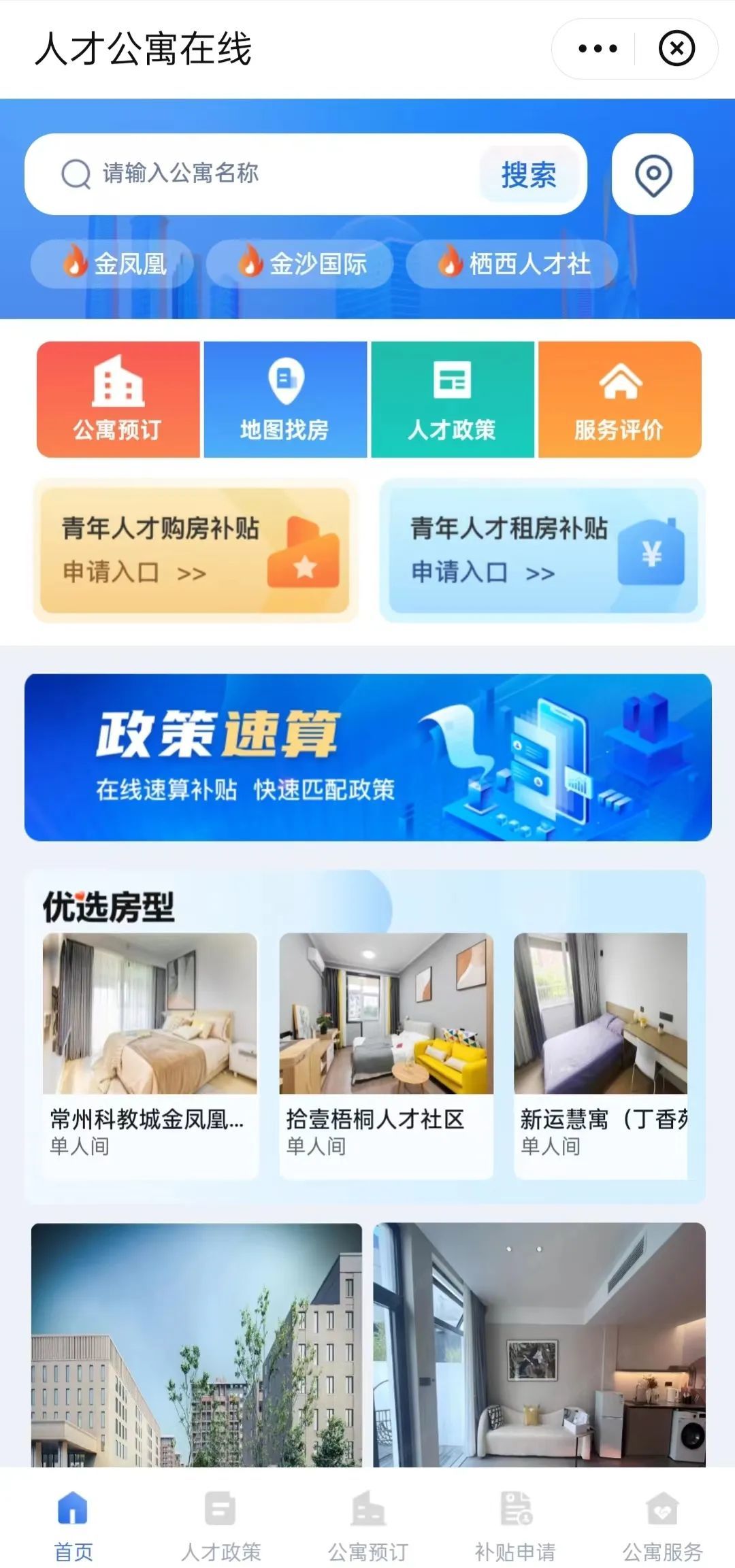View 新运慧寓 single room card
The width and height of the screenshot is (735, 1568).
(x=601, y=1053)
